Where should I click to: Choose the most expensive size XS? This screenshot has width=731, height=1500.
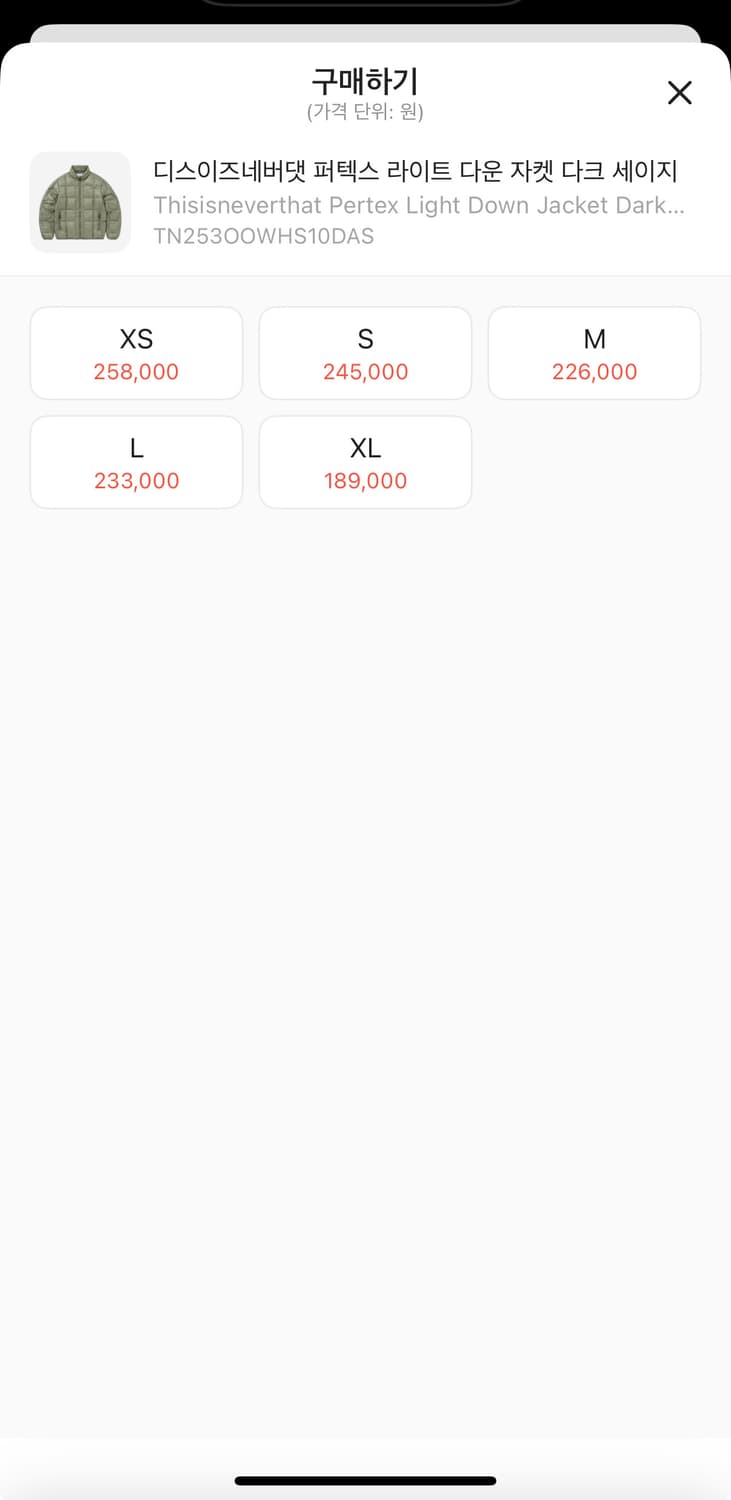point(136,353)
